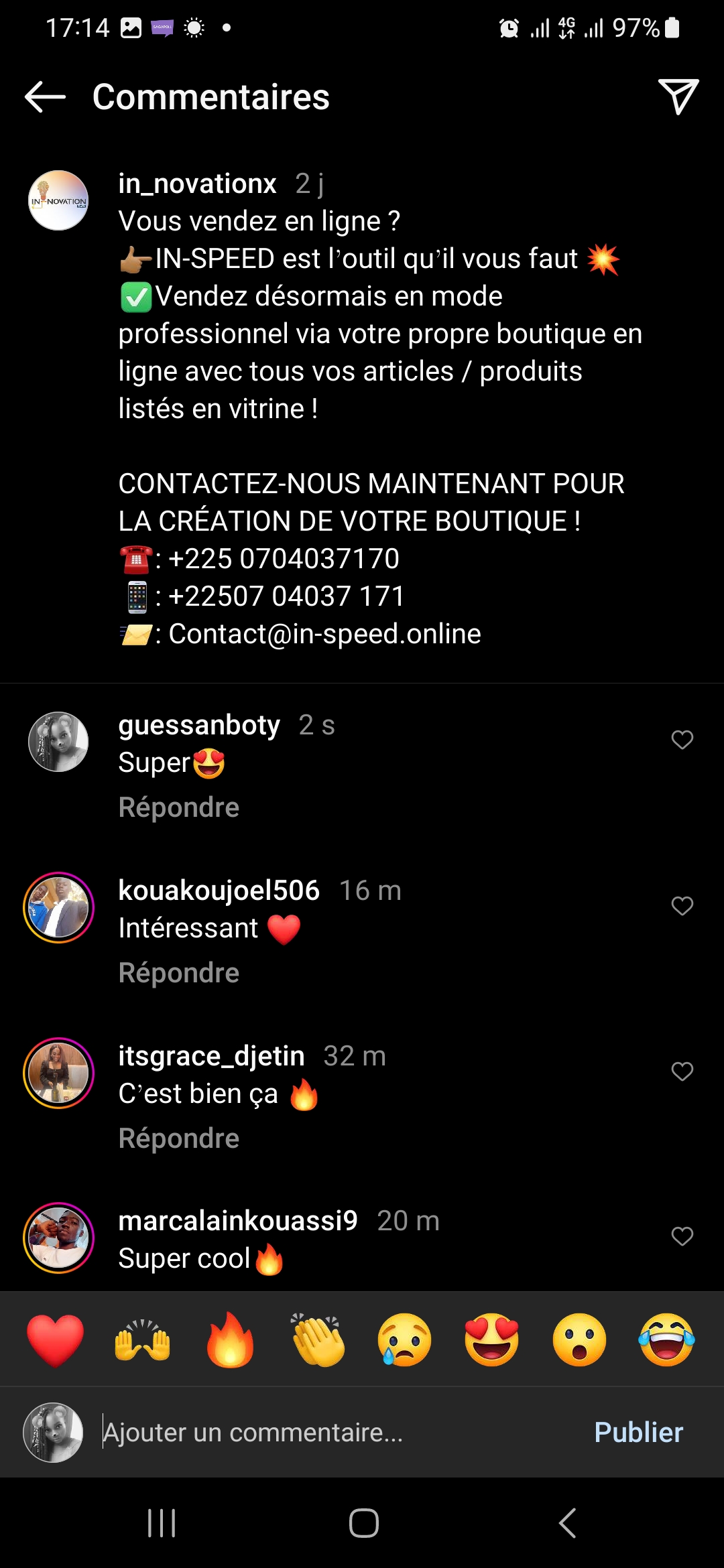Screen dimensions: 724x1568
Task: Go to the home screen
Action: (x=363, y=1523)
